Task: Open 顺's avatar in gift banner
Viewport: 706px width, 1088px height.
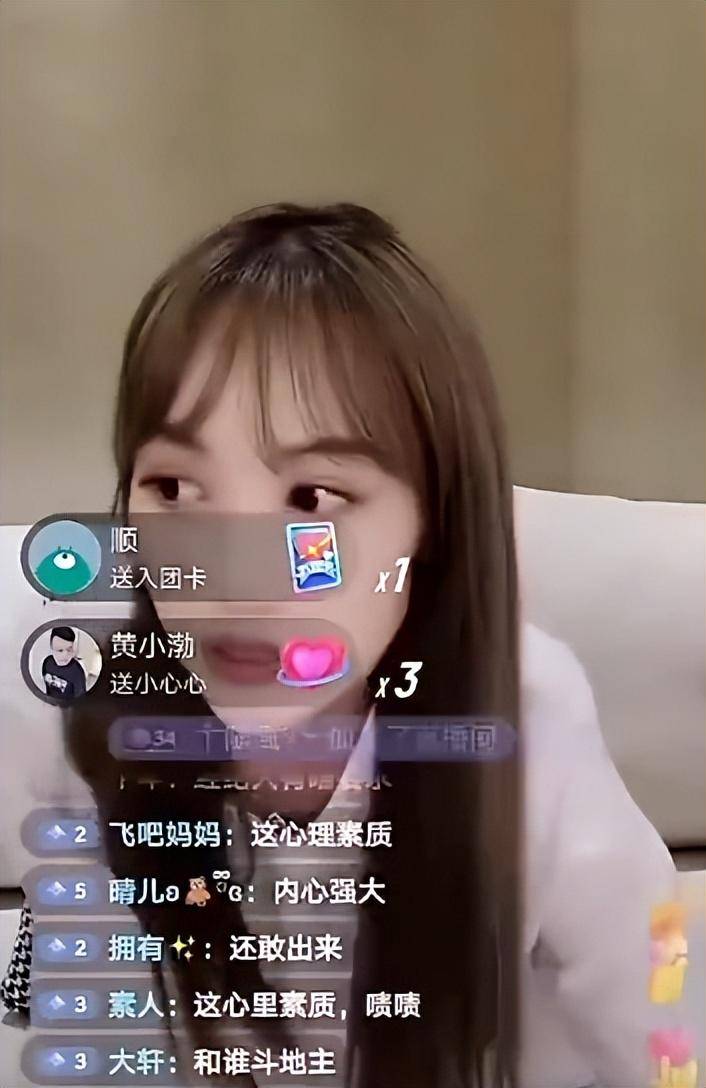Action: [x=66, y=558]
